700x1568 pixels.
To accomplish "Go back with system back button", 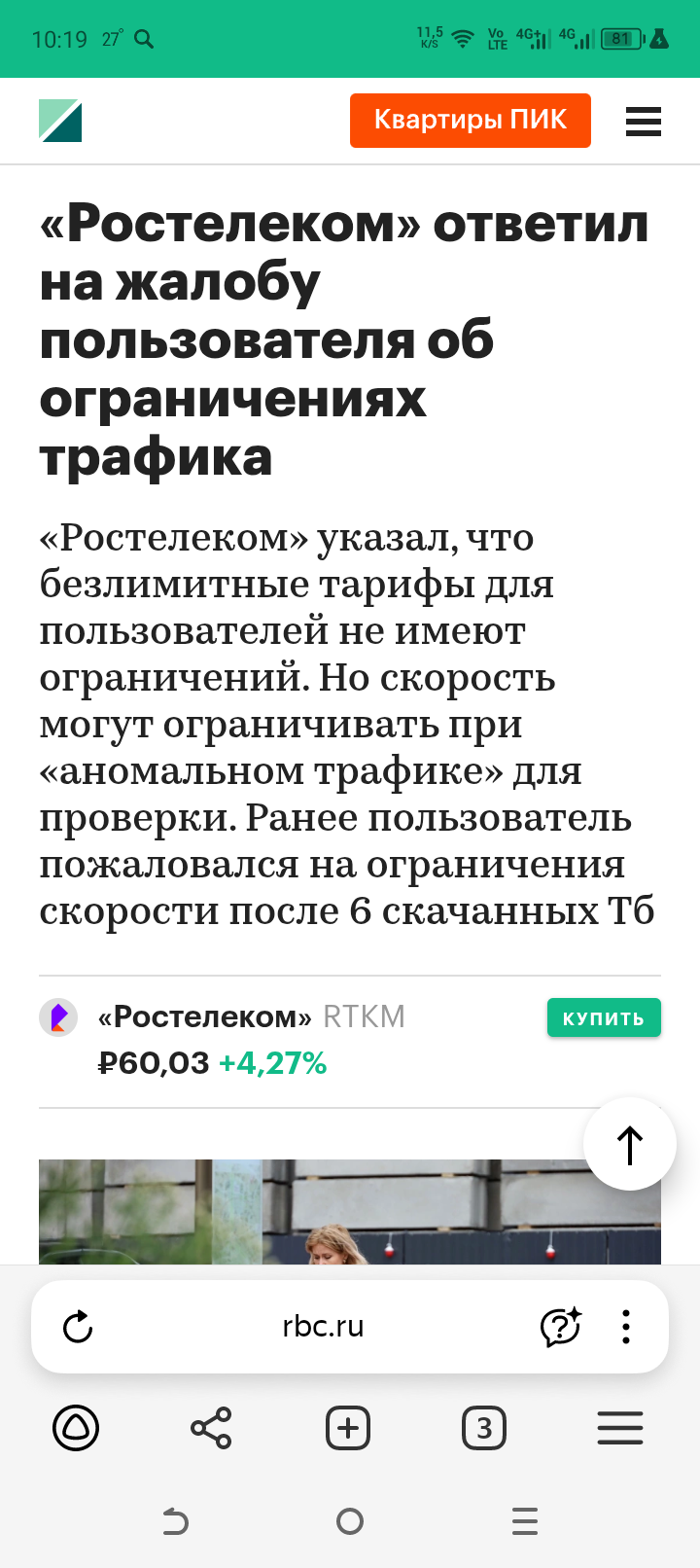I will tap(175, 1521).
